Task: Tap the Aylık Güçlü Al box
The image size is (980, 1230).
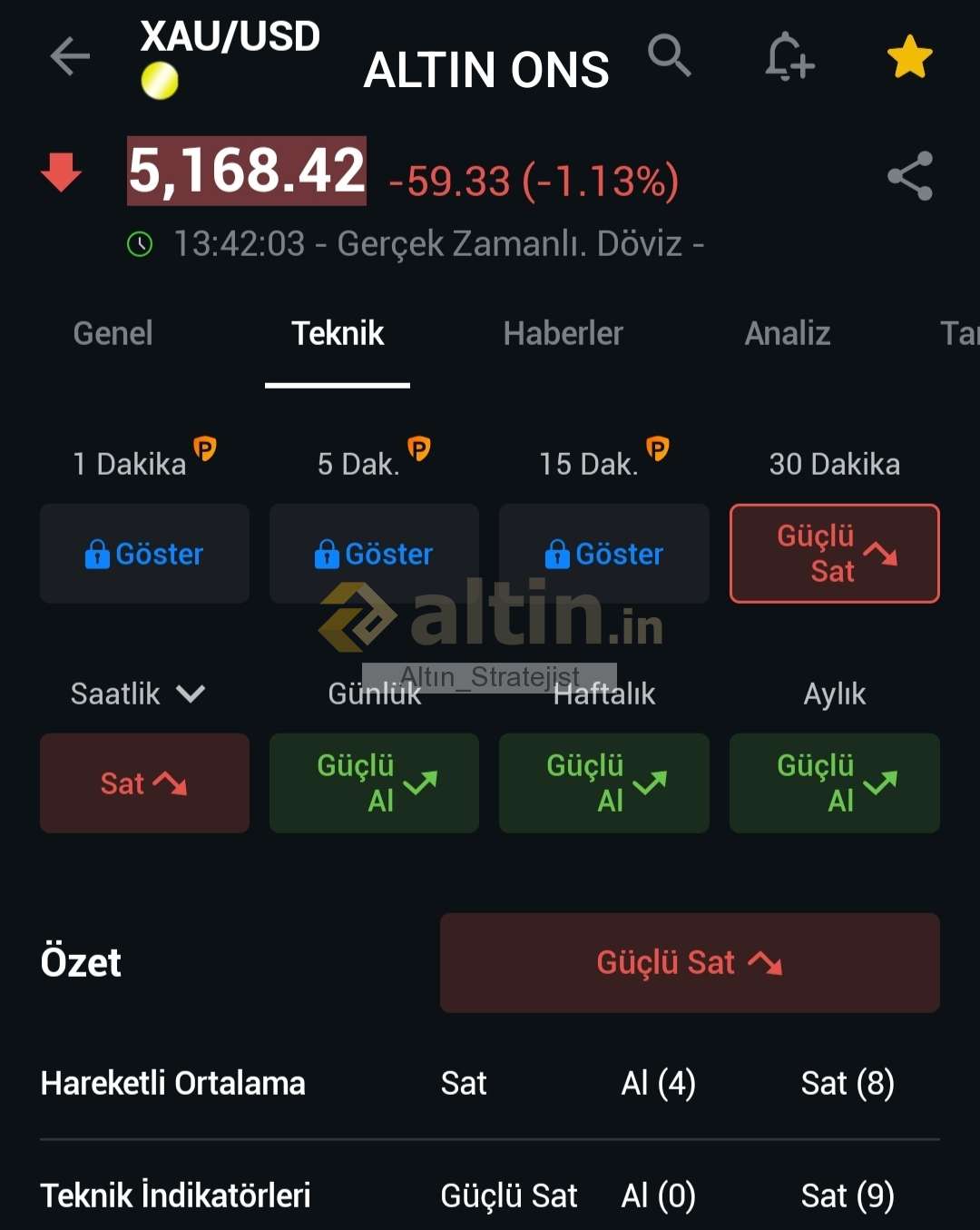Action: coord(834,783)
